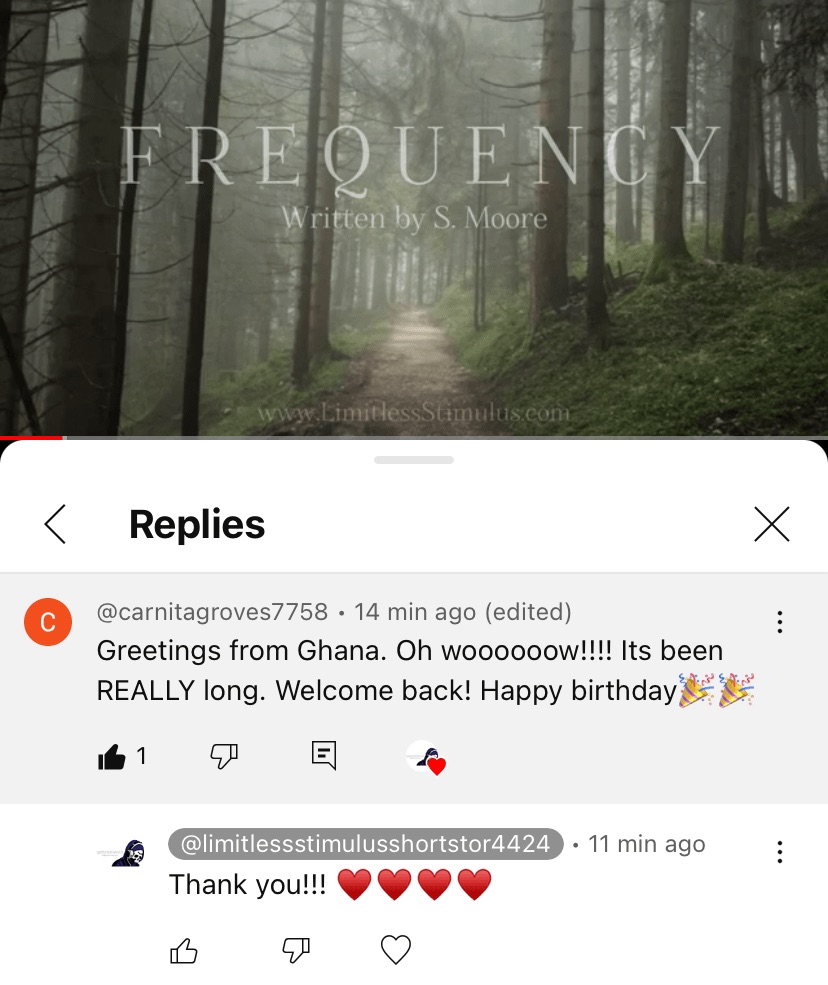Go back from the Replies panel
828x985 pixels.
(x=55, y=524)
